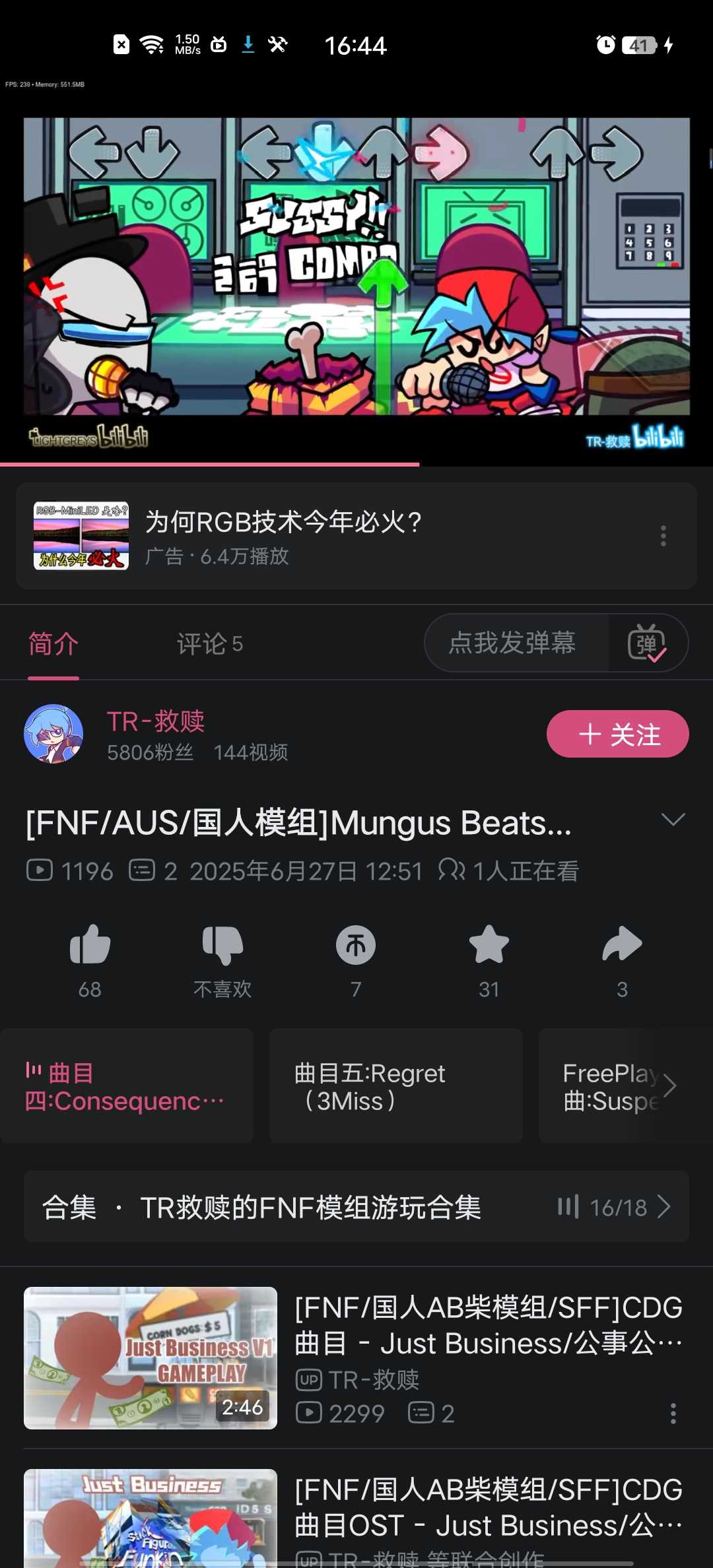Follow TR-救赎 with the 关注 button
This screenshot has width=713, height=1568.
[617, 734]
